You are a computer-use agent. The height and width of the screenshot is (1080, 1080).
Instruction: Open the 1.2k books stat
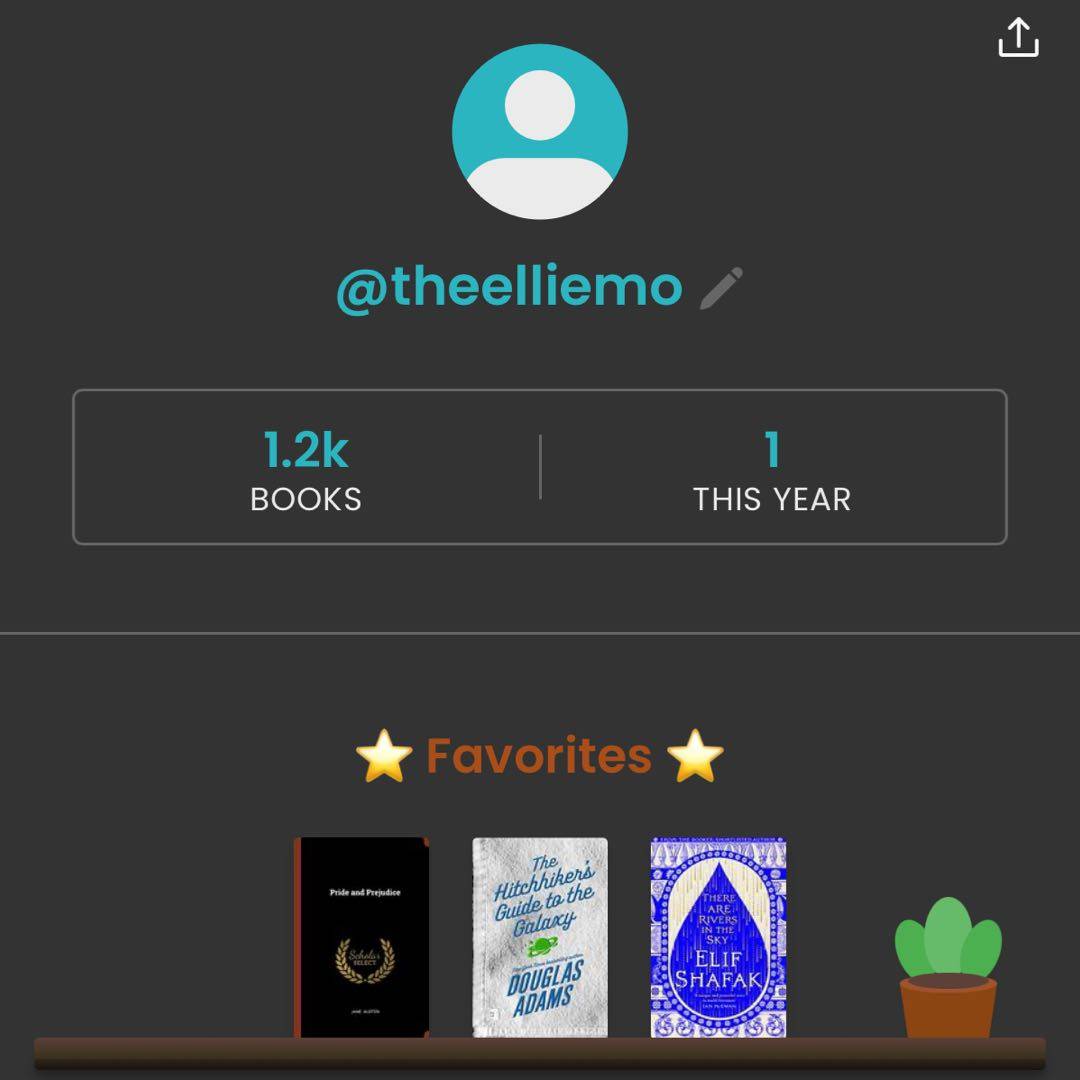(306, 468)
